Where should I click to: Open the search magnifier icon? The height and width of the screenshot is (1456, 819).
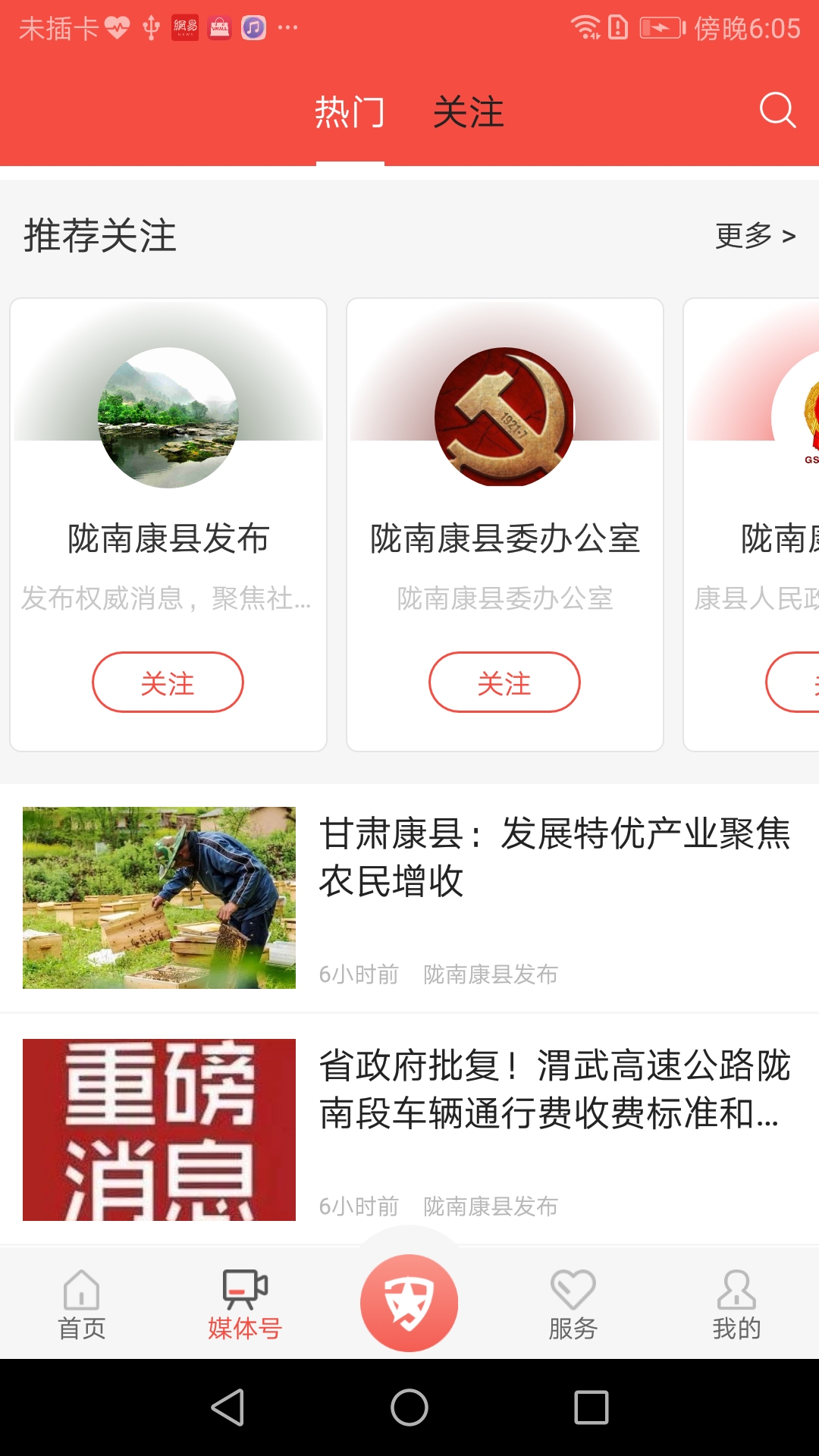tap(777, 111)
